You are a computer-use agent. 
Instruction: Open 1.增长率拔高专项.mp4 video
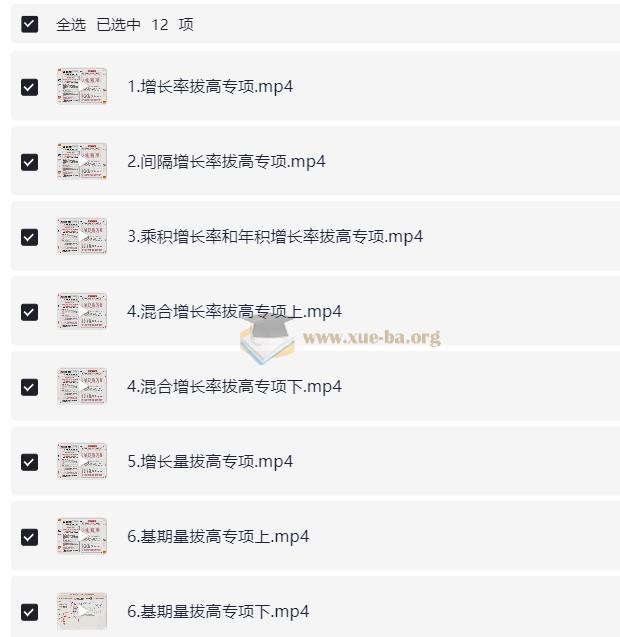210,87
